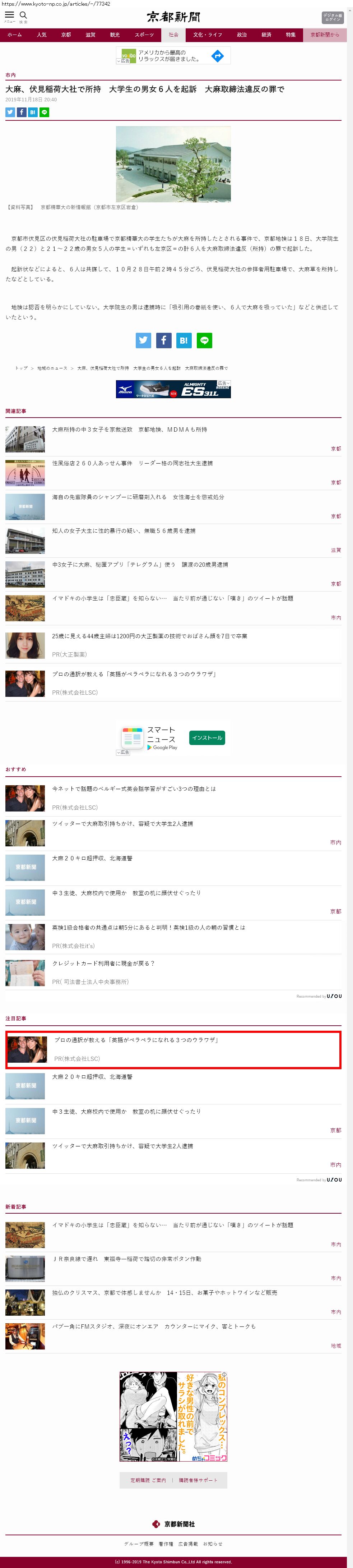
Task: Open ＪＲ奈良線で遅れ article
Action: (x=126, y=1259)
